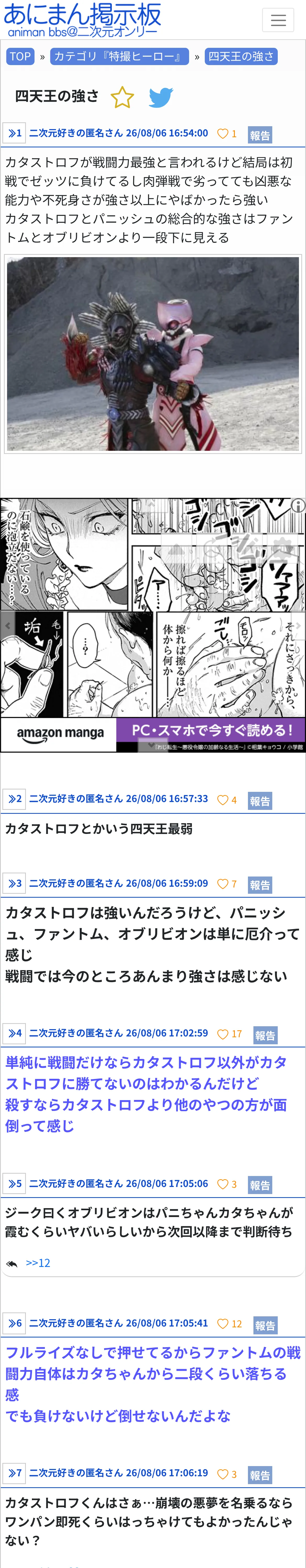View the photo in post 1

coord(153,354)
